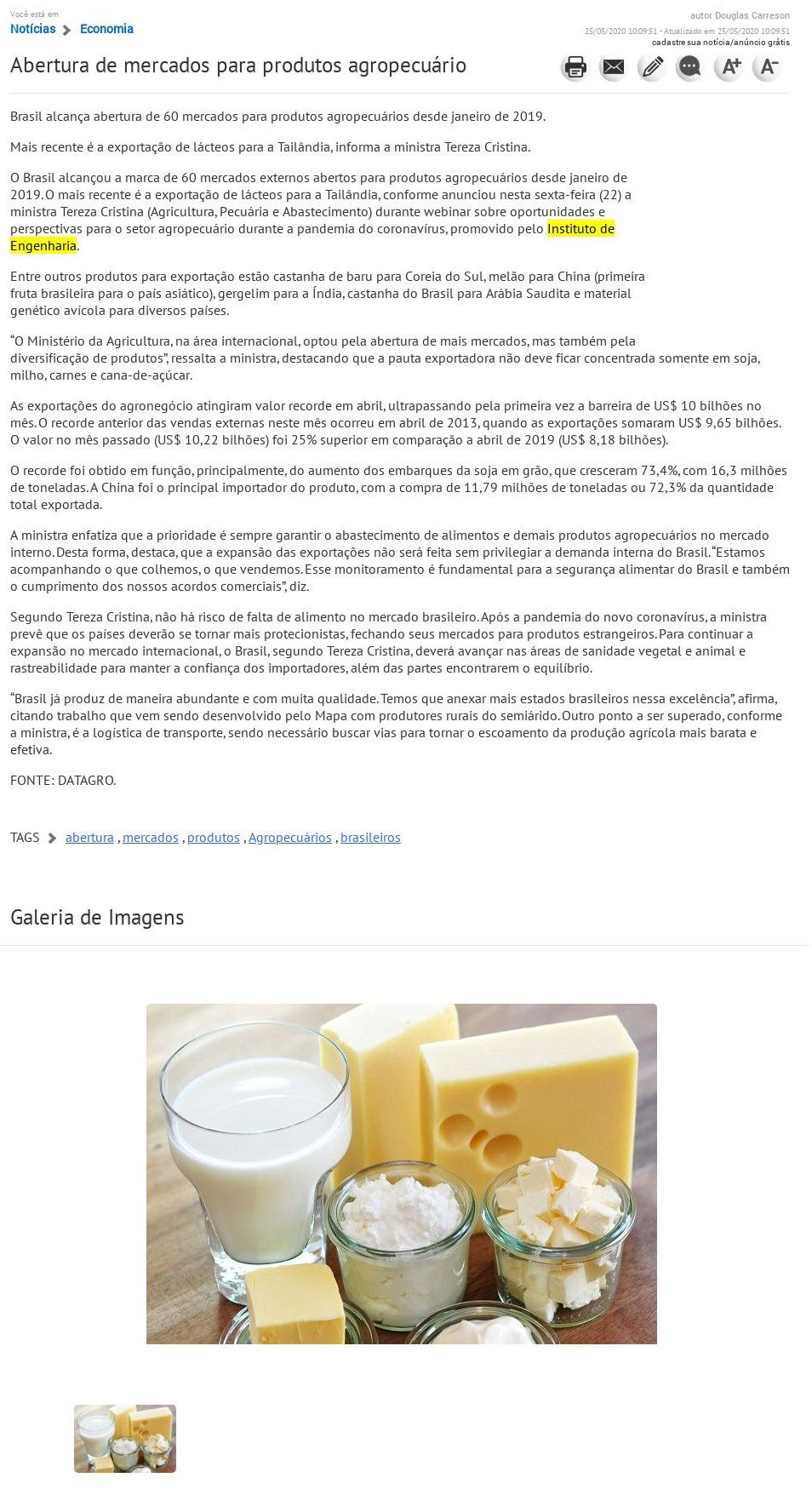Image resolution: width=812 pixels, height=1489 pixels.
Task: Print this article
Action: click(575, 66)
